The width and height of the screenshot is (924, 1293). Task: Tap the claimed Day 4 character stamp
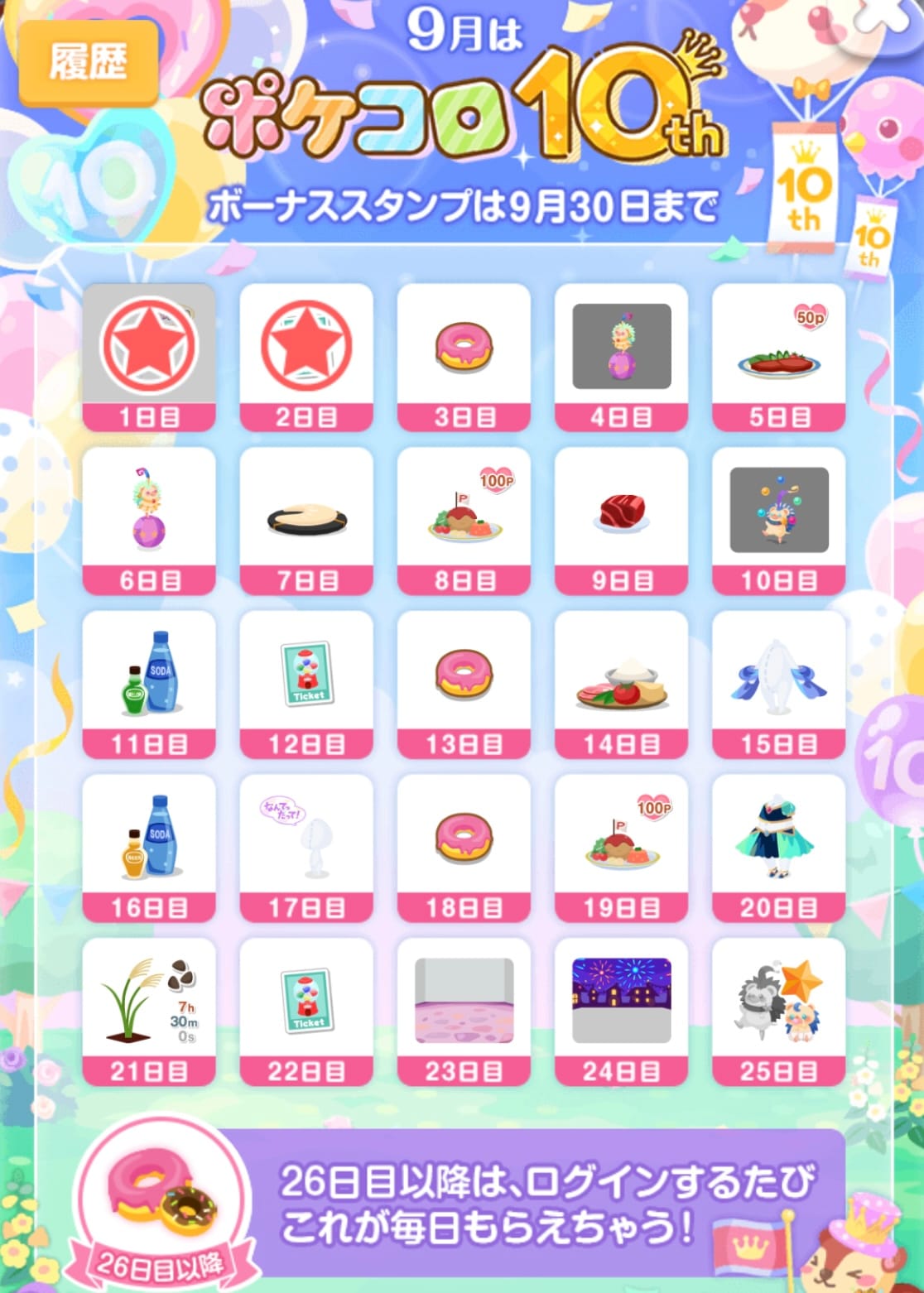click(x=620, y=347)
